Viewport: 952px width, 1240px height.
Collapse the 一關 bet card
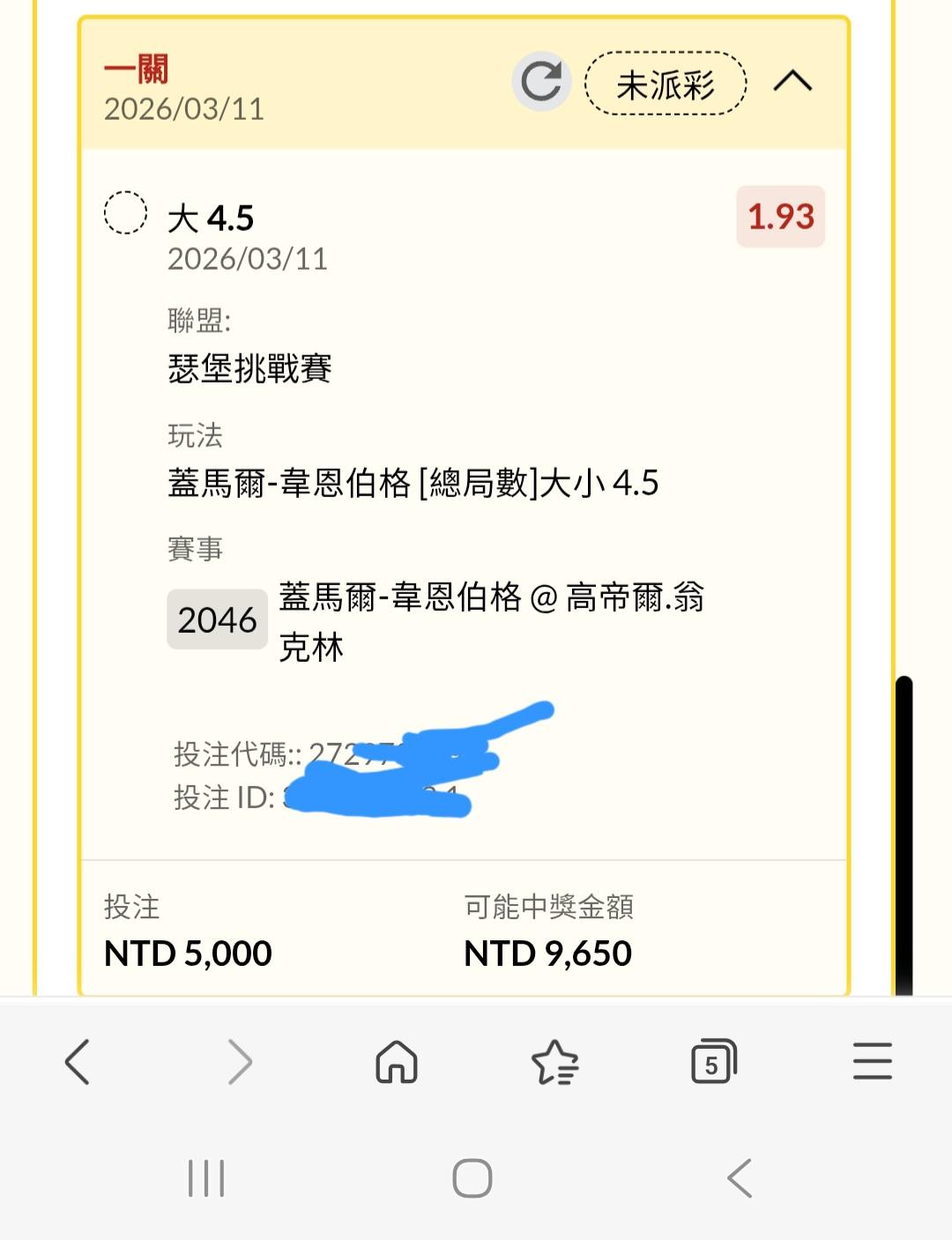(792, 82)
